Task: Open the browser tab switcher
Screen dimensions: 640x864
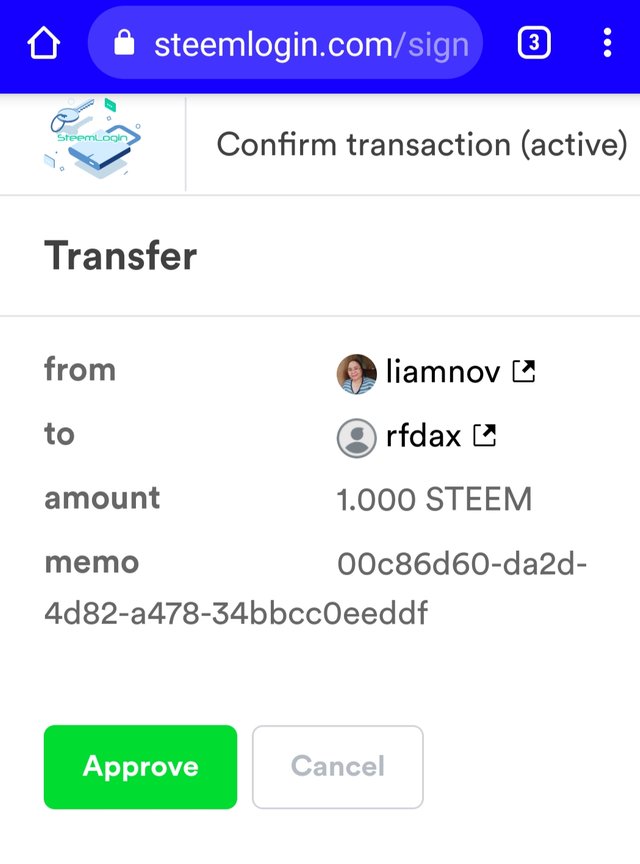Action: [x=534, y=43]
